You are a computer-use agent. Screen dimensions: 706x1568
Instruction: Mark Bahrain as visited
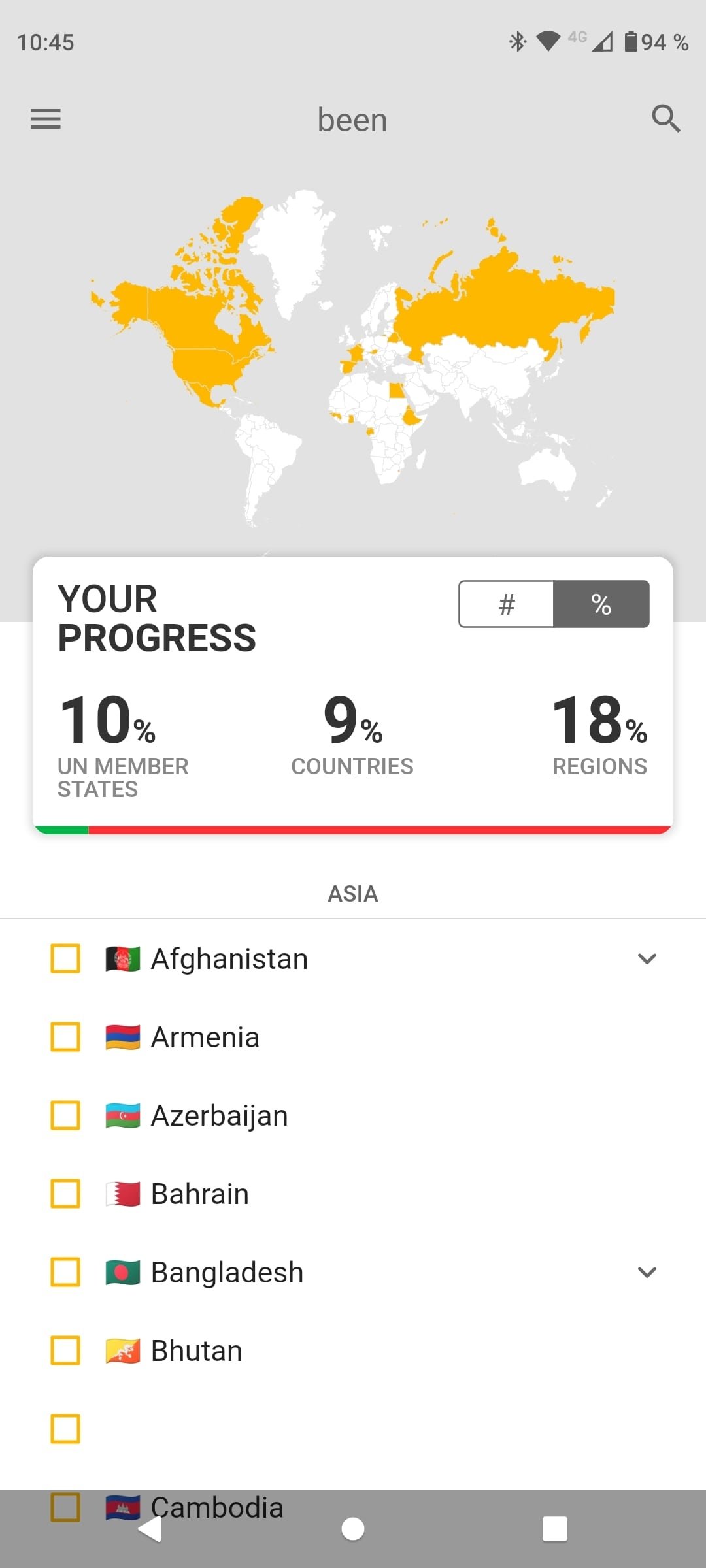(65, 1194)
